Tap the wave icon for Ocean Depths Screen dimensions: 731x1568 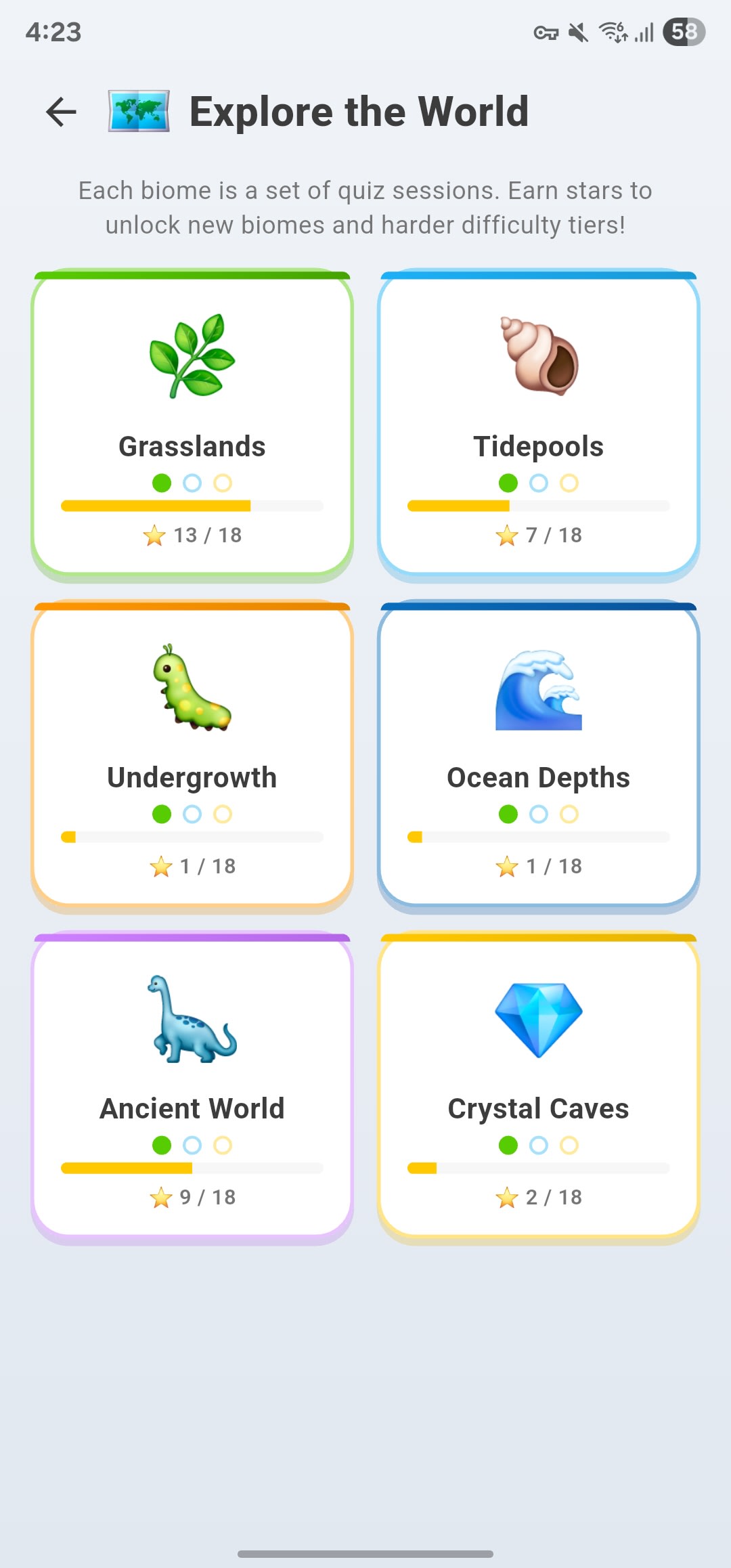pos(538,689)
